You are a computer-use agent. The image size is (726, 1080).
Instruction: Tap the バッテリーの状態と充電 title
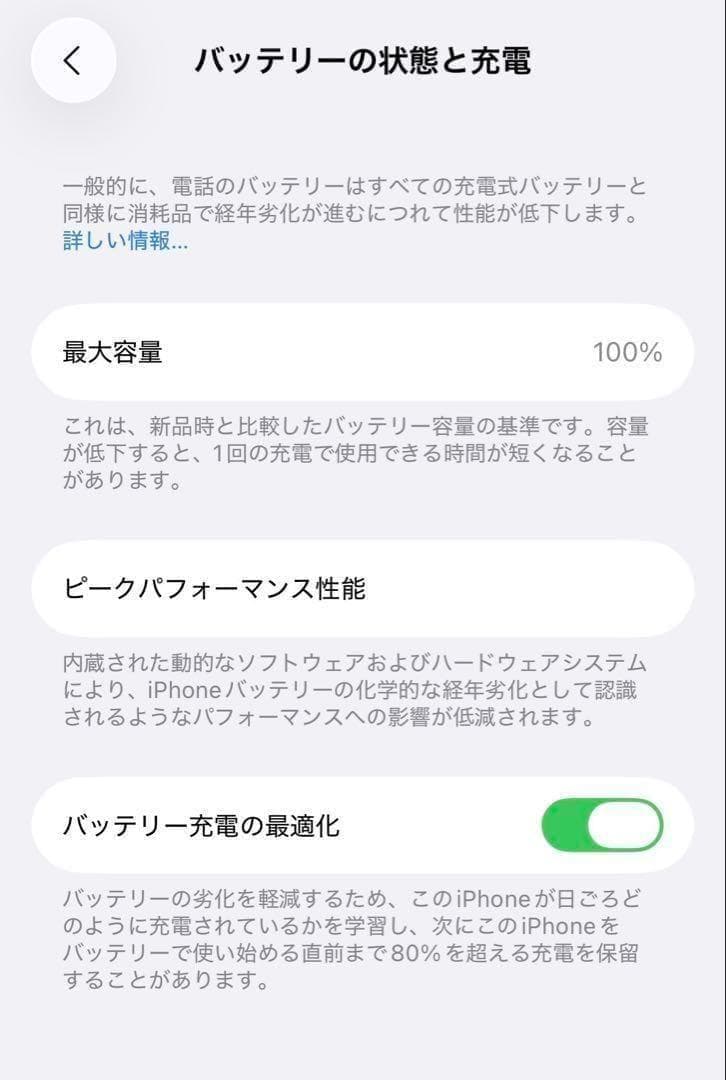[x=363, y=60]
